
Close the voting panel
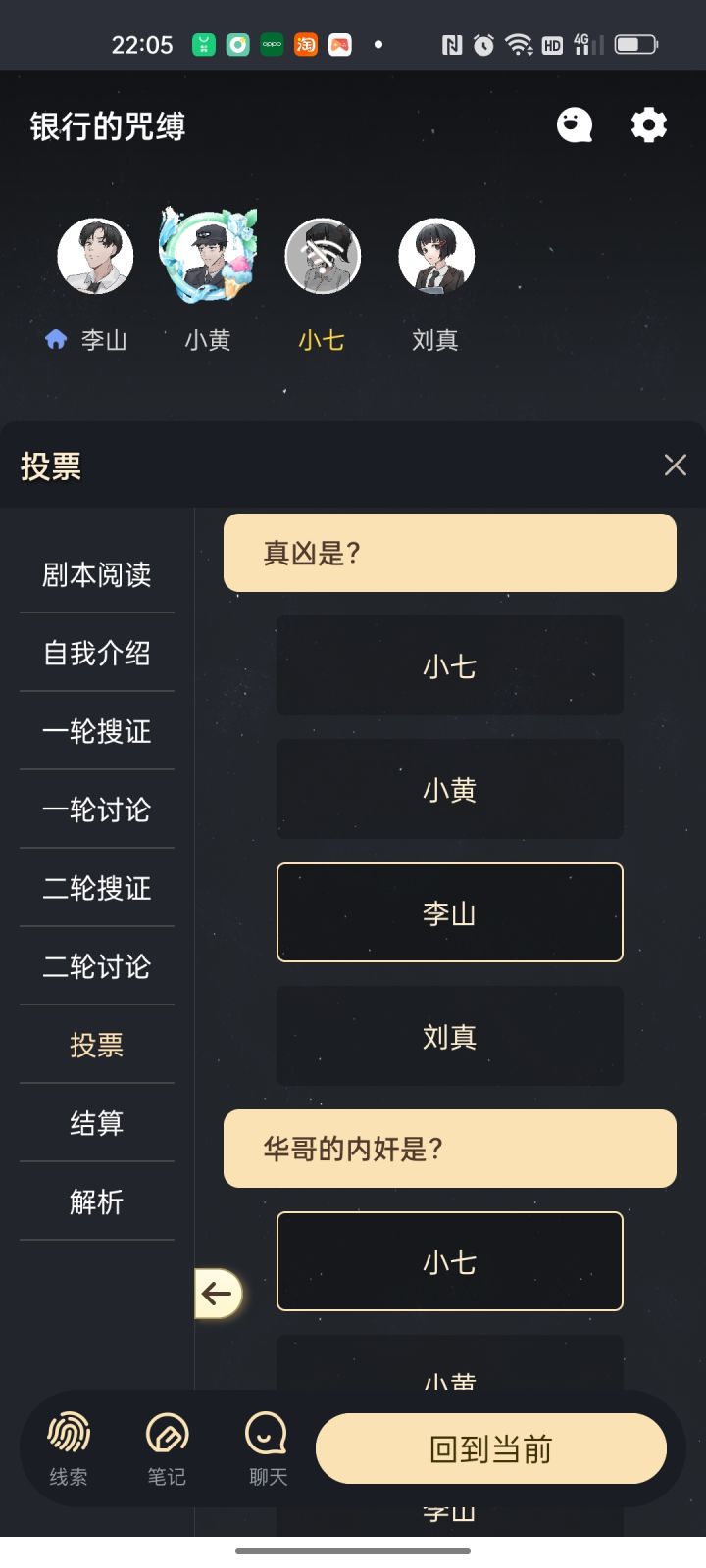coord(675,465)
